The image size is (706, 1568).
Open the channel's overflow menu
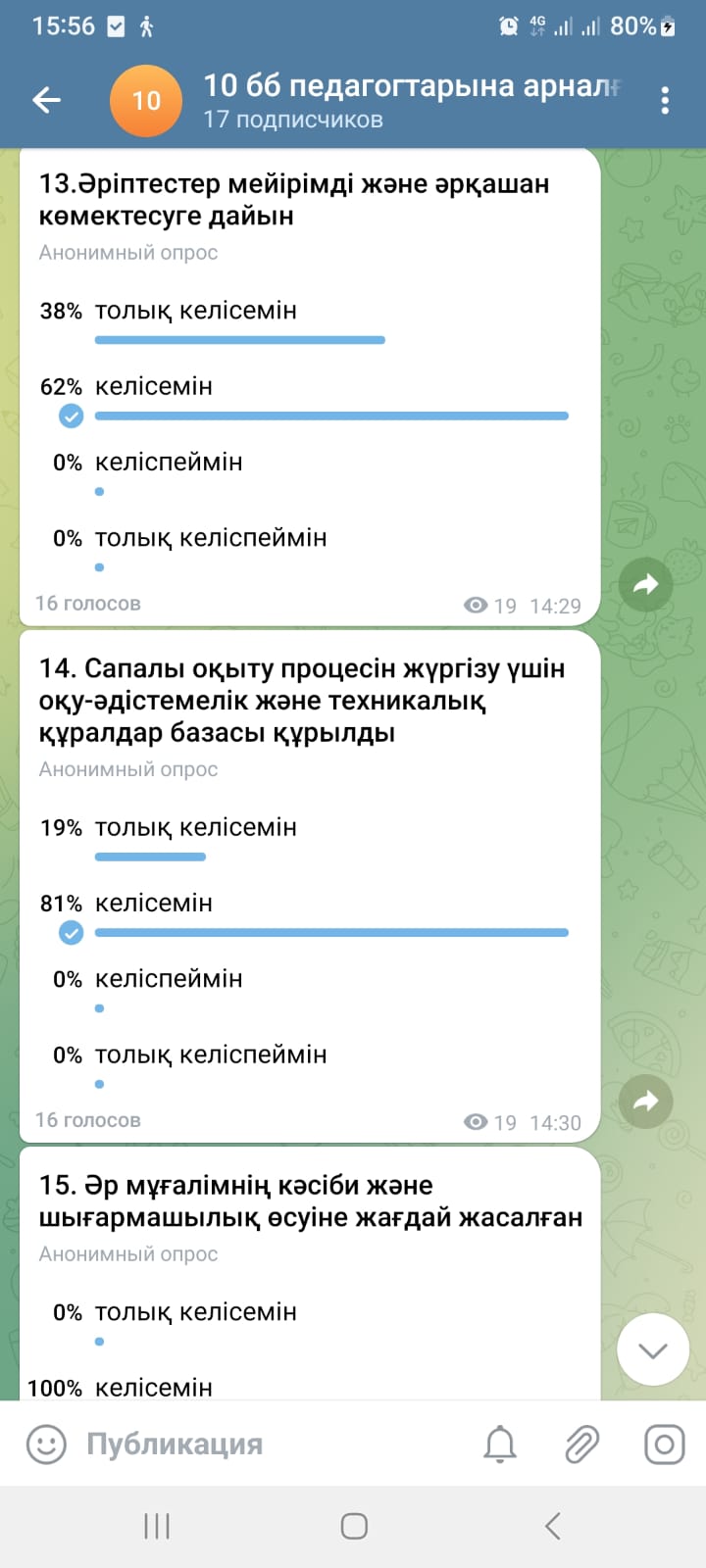(x=665, y=100)
